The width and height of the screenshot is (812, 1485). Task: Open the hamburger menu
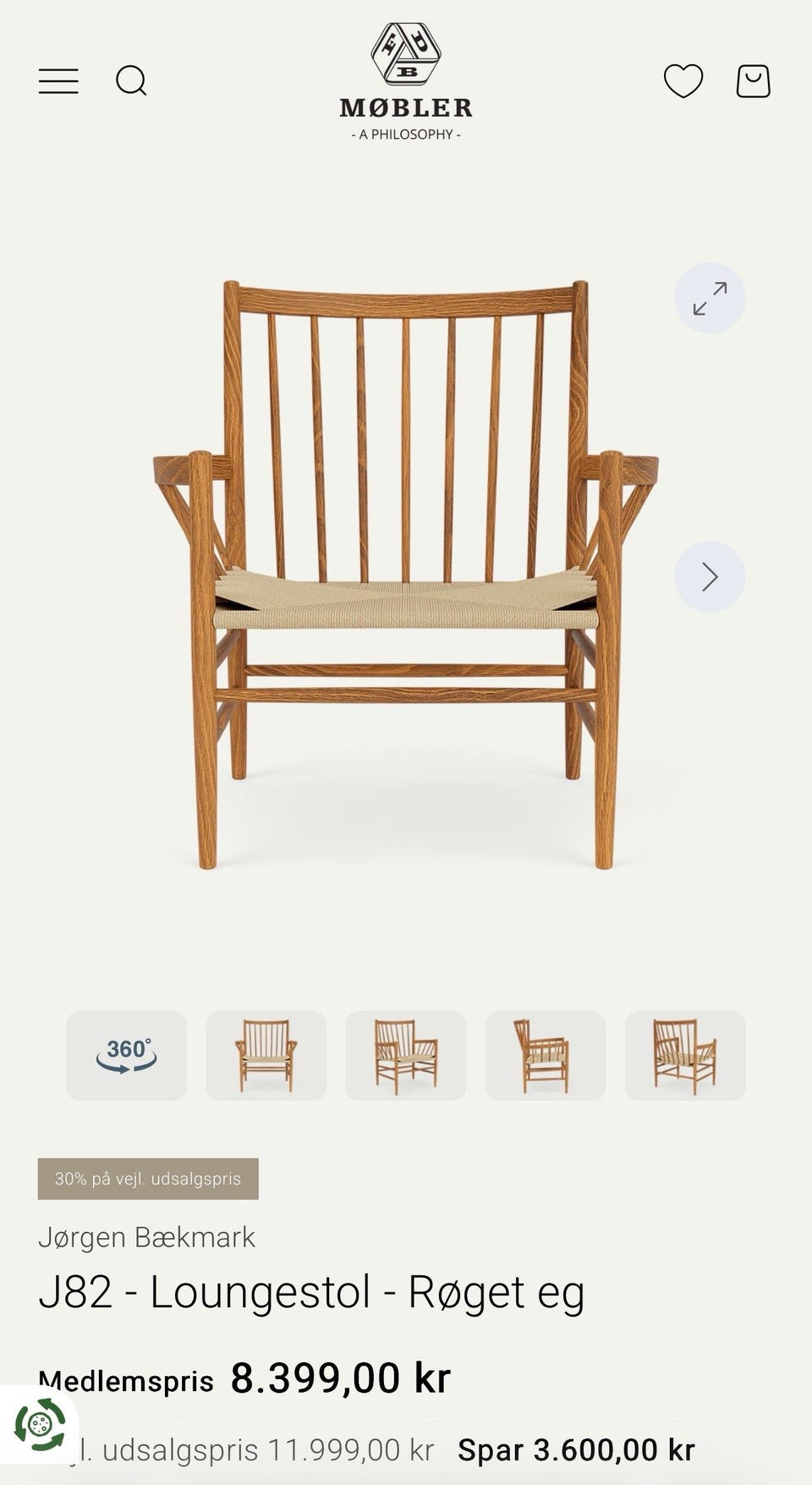(58, 81)
